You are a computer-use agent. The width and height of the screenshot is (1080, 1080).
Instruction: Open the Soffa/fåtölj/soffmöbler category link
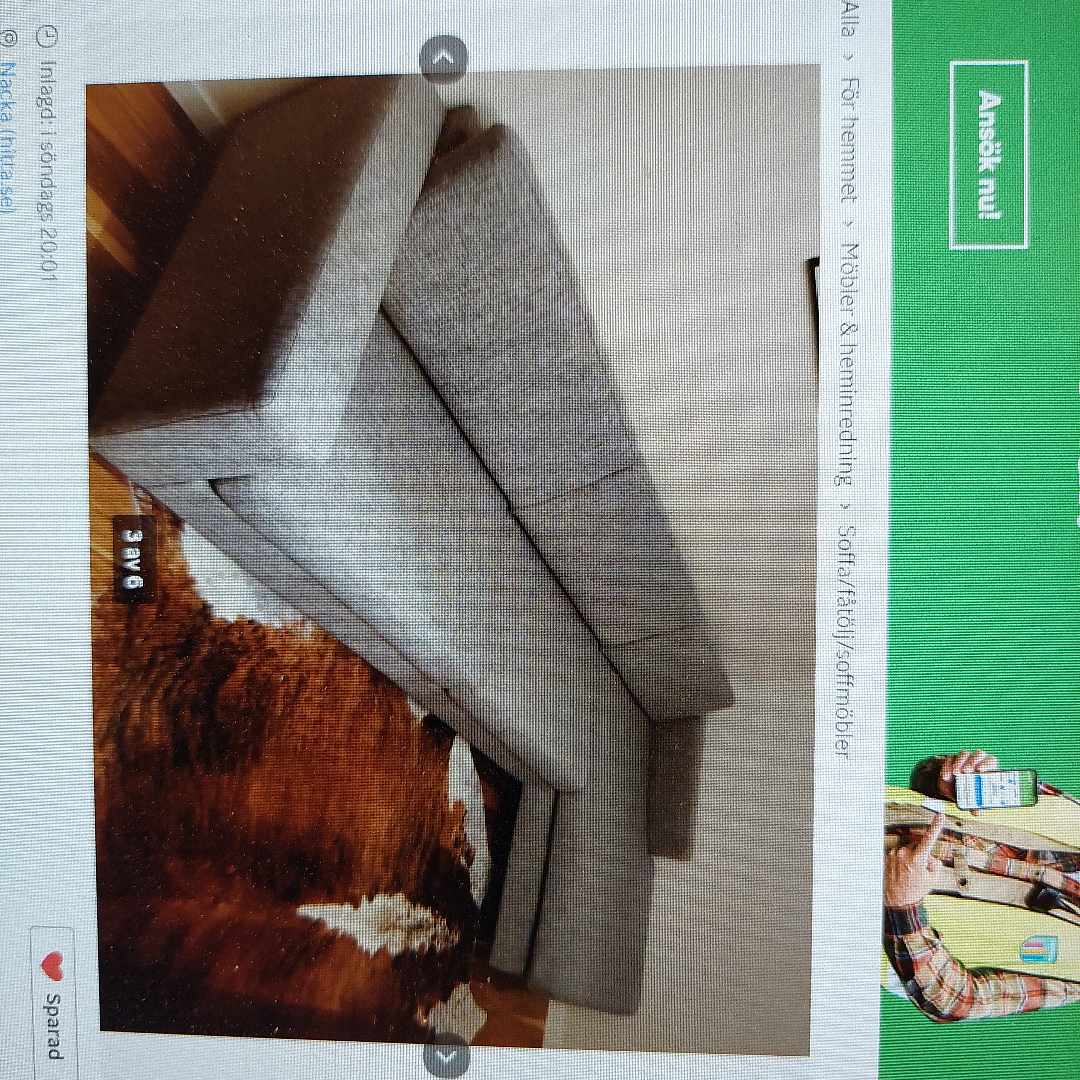click(849, 640)
